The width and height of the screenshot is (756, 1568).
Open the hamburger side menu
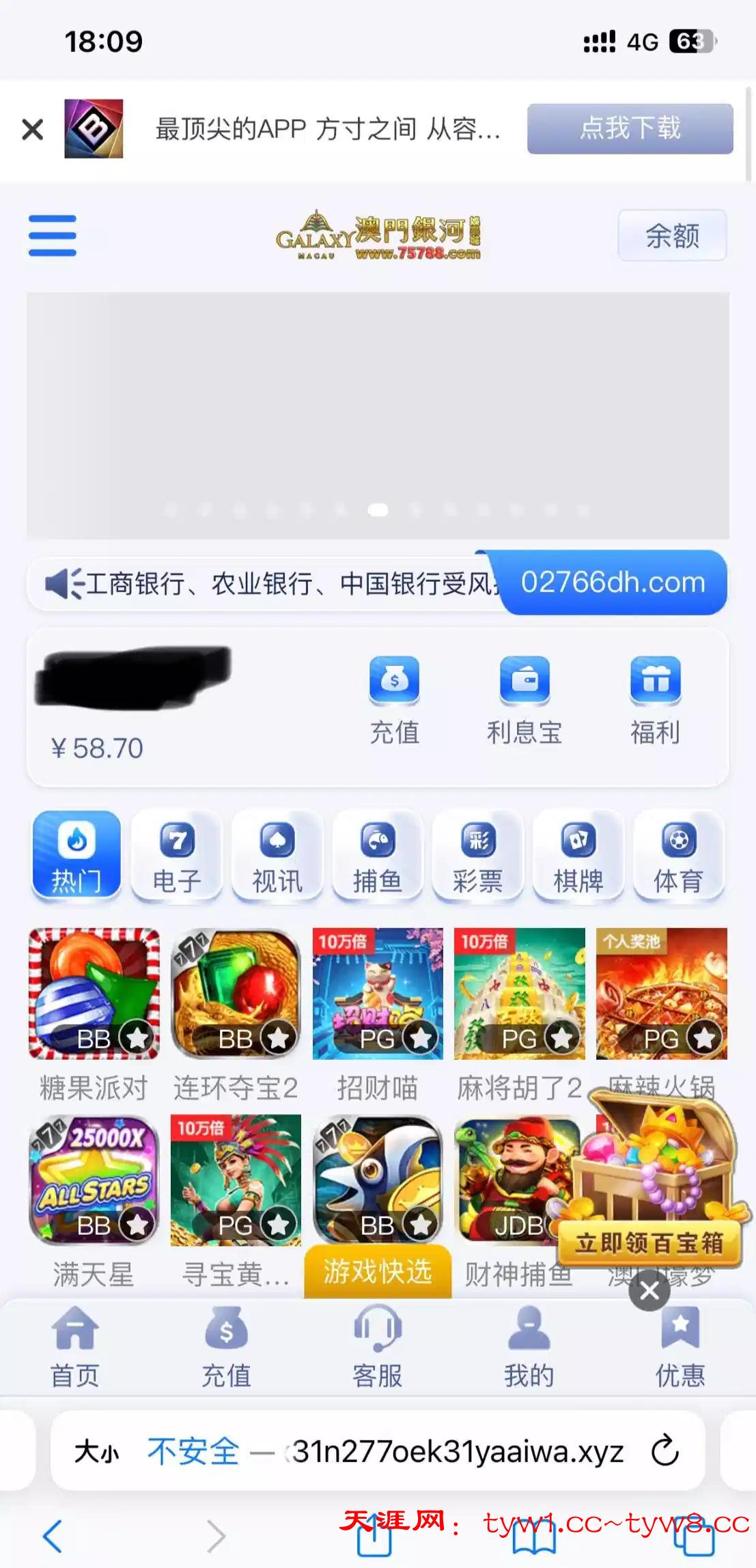pos(53,235)
